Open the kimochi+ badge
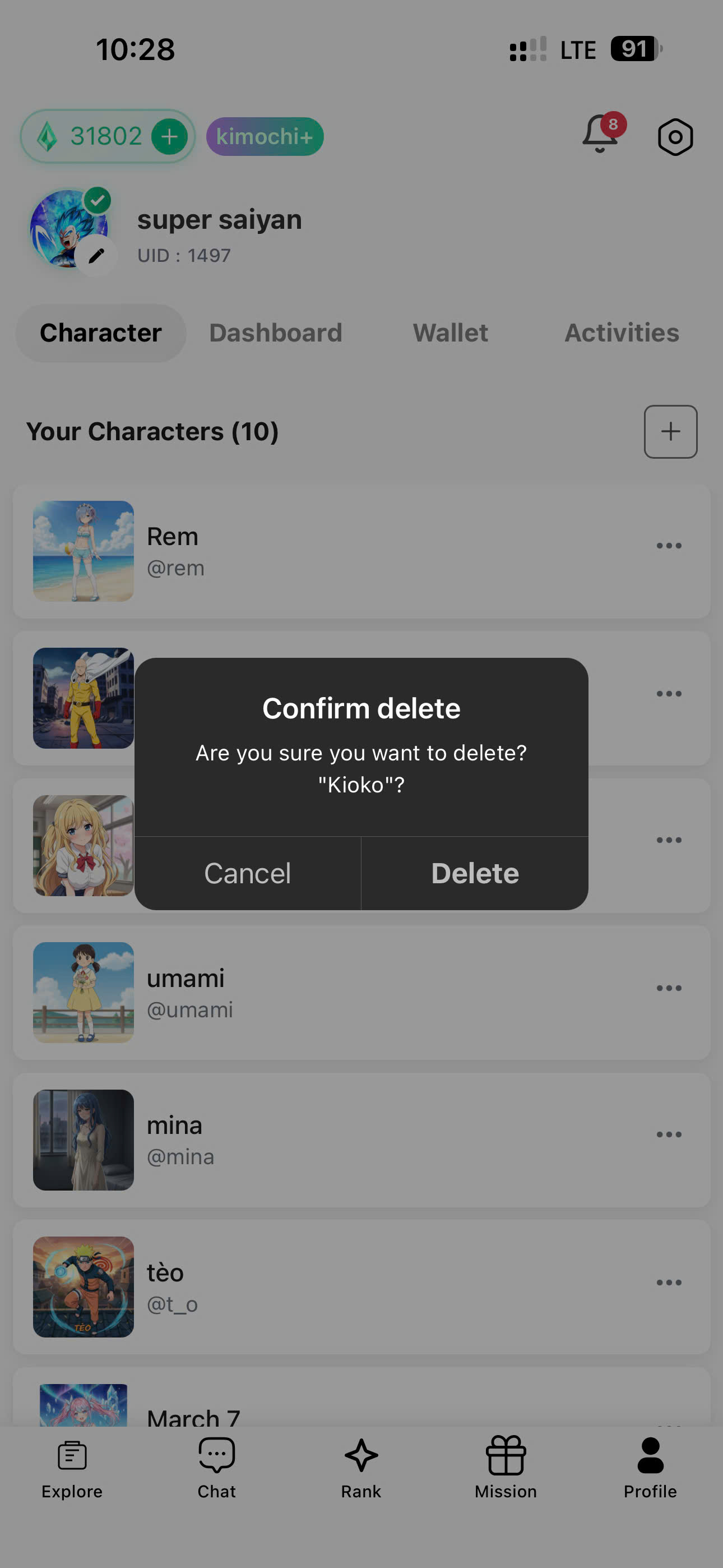The height and width of the screenshot is (1568, 723). [265, 136]
